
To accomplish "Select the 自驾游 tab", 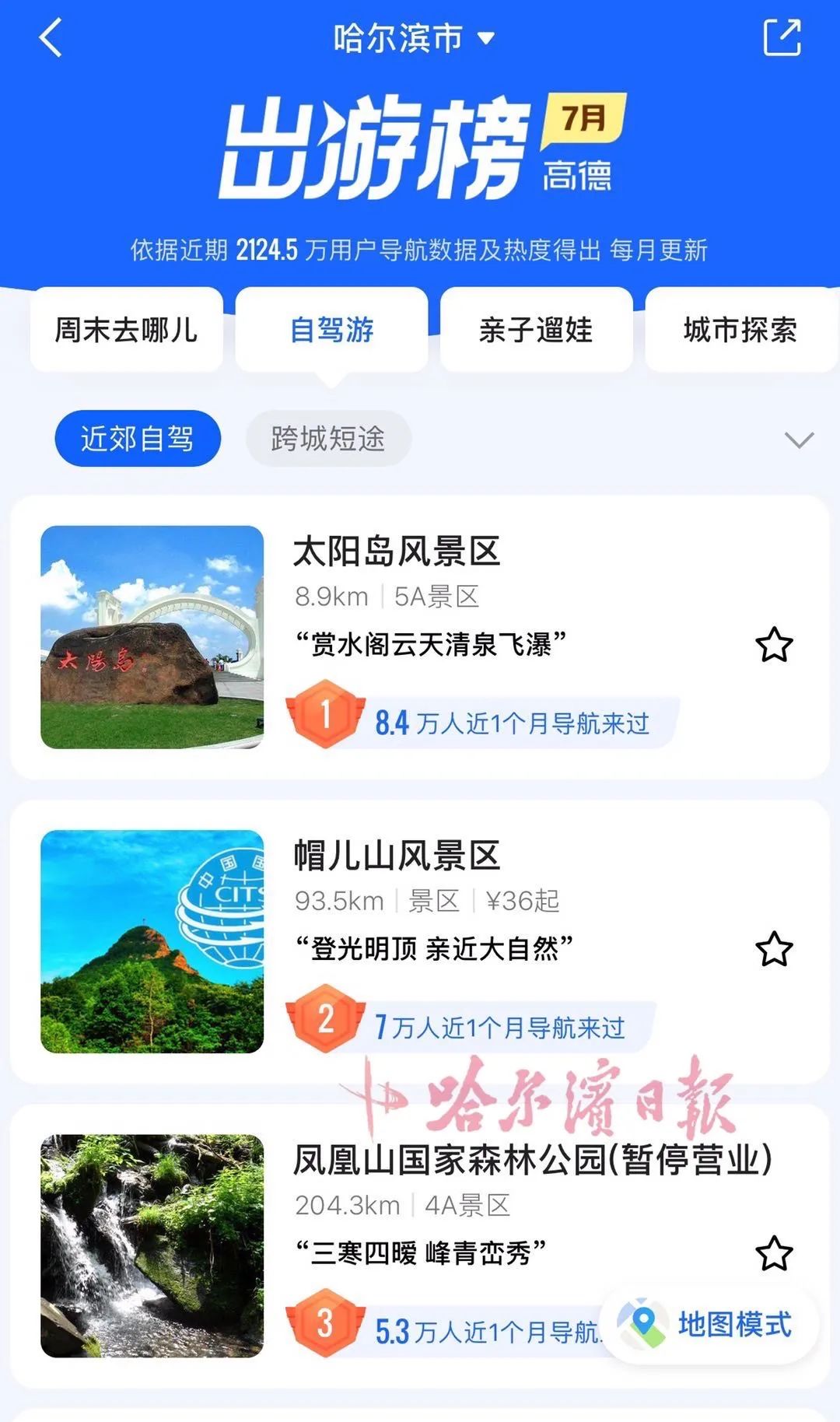I will coord(331,330).
